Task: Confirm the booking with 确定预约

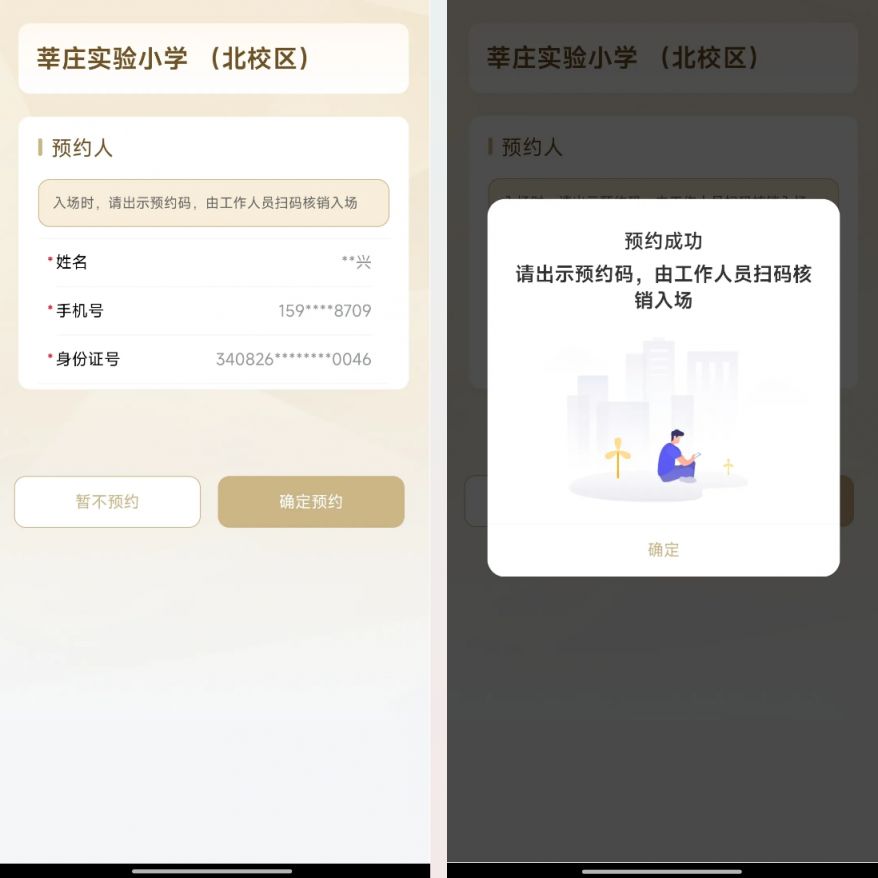Action: click(311, 502)
